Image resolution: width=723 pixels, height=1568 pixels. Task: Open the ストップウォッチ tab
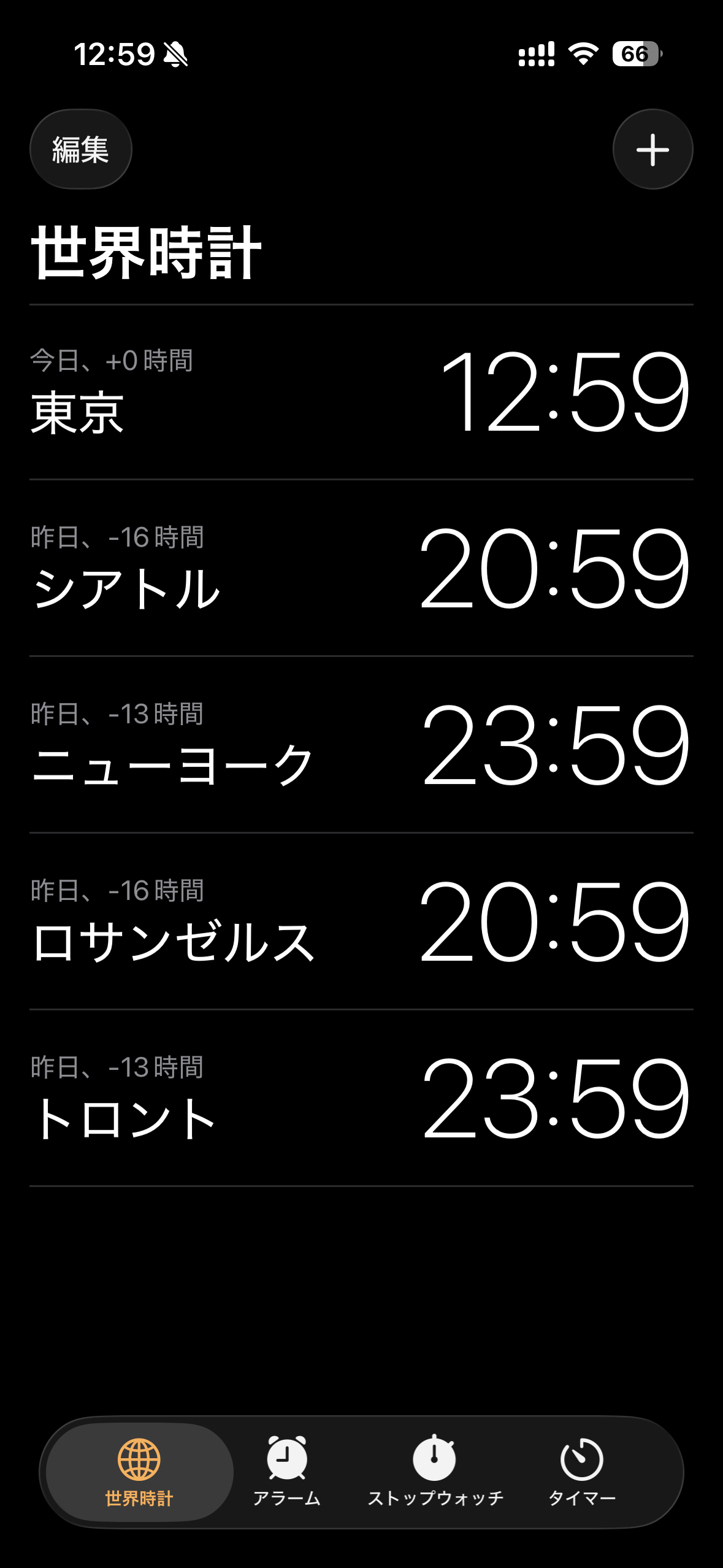(435, 1471)
